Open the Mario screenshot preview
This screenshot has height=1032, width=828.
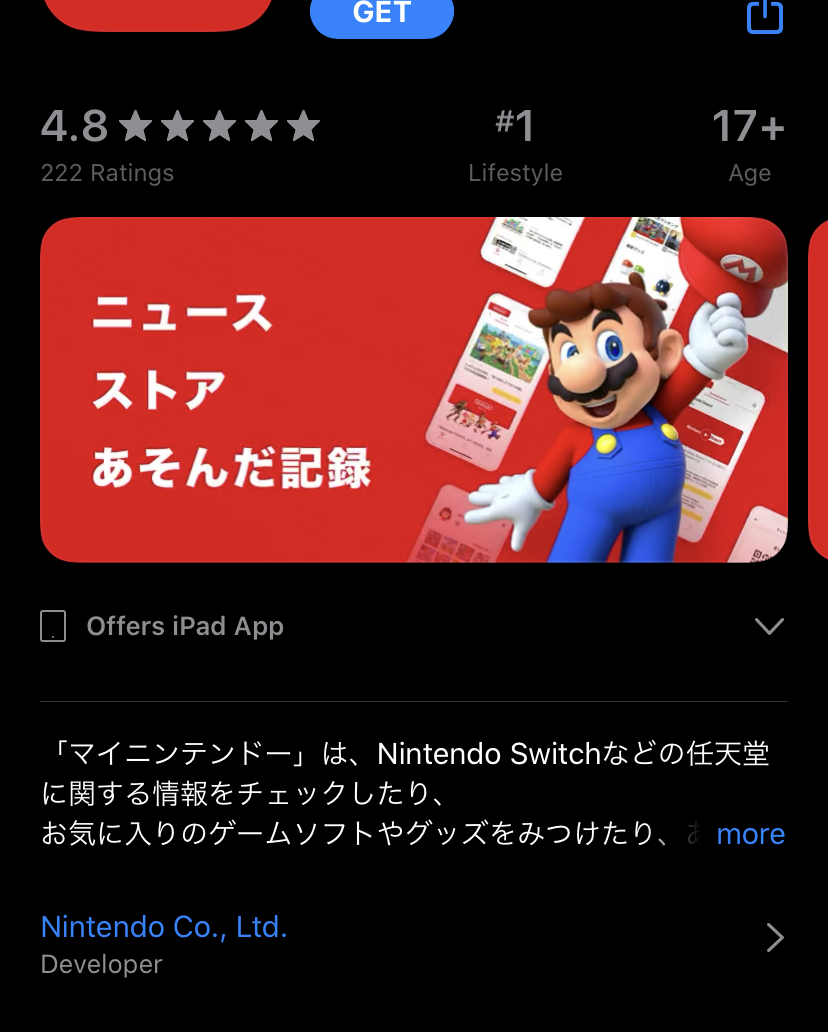(x=414, y=390)
